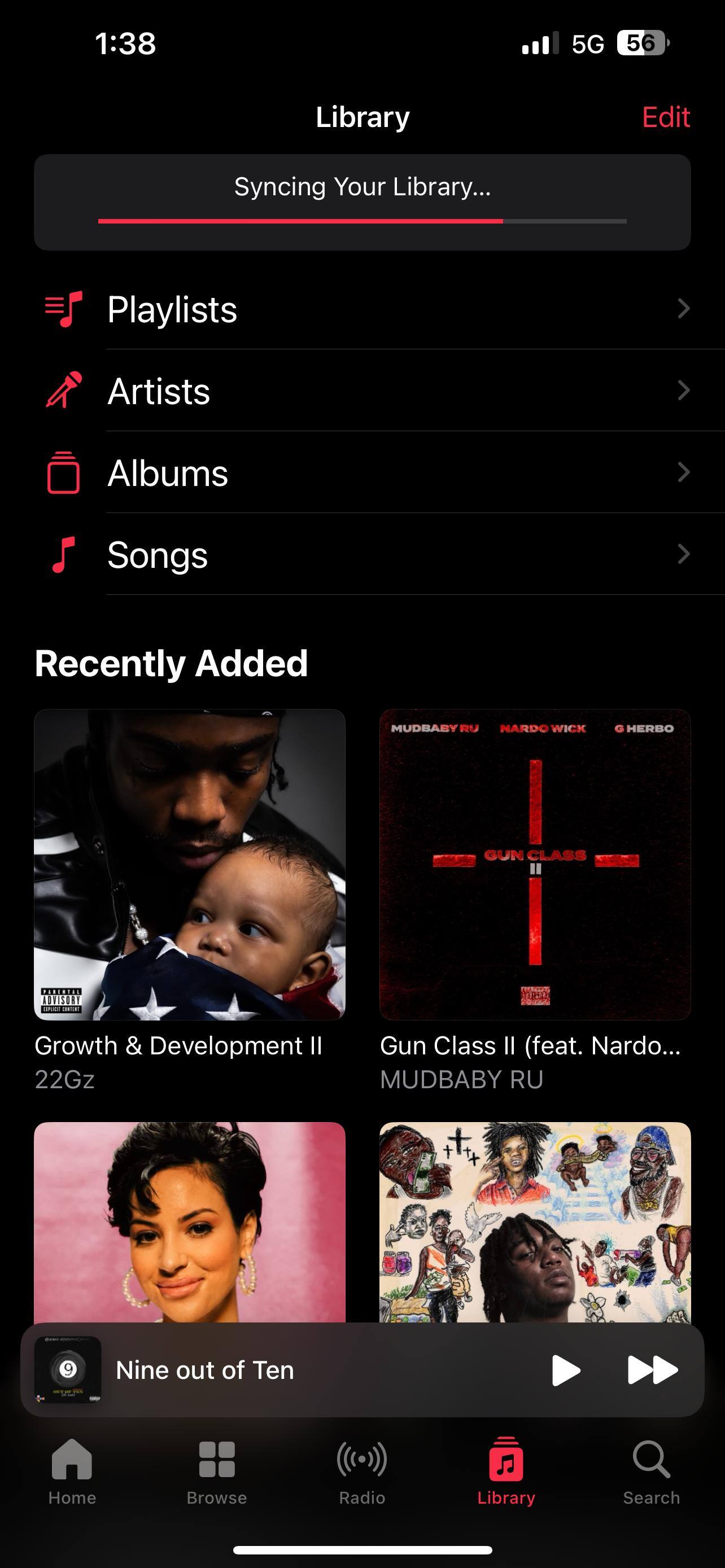Skip to the next track
The width and height of the screenshot is (725, 1568).
point(652,1370)
